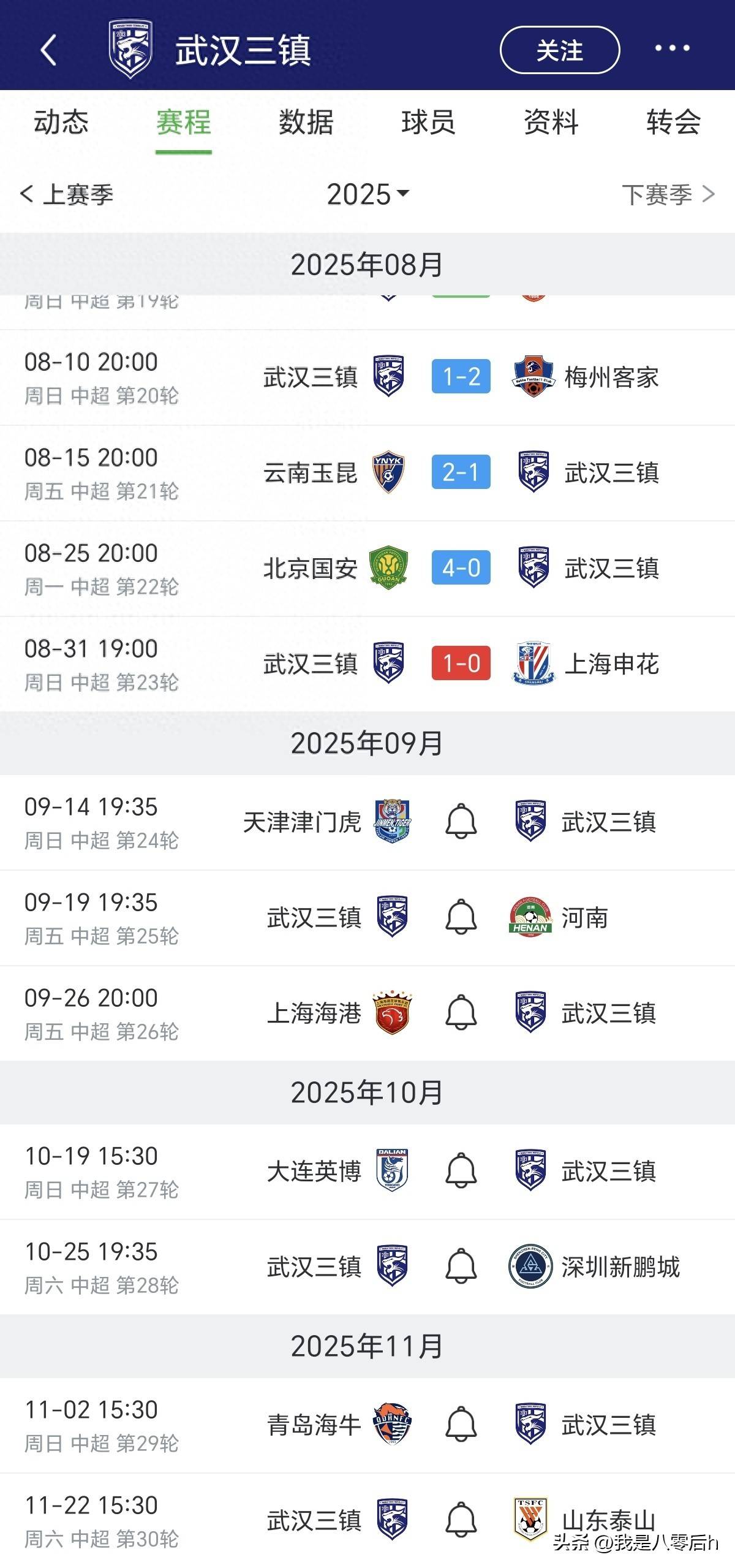Open the three-dot overflow menu
This screenshot has height=1568, width=735.
672,48
